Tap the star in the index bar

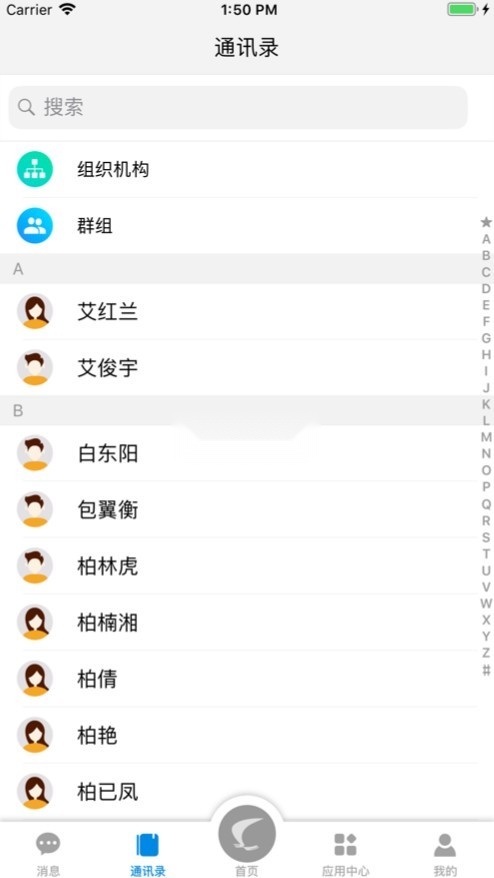(486, 222)
